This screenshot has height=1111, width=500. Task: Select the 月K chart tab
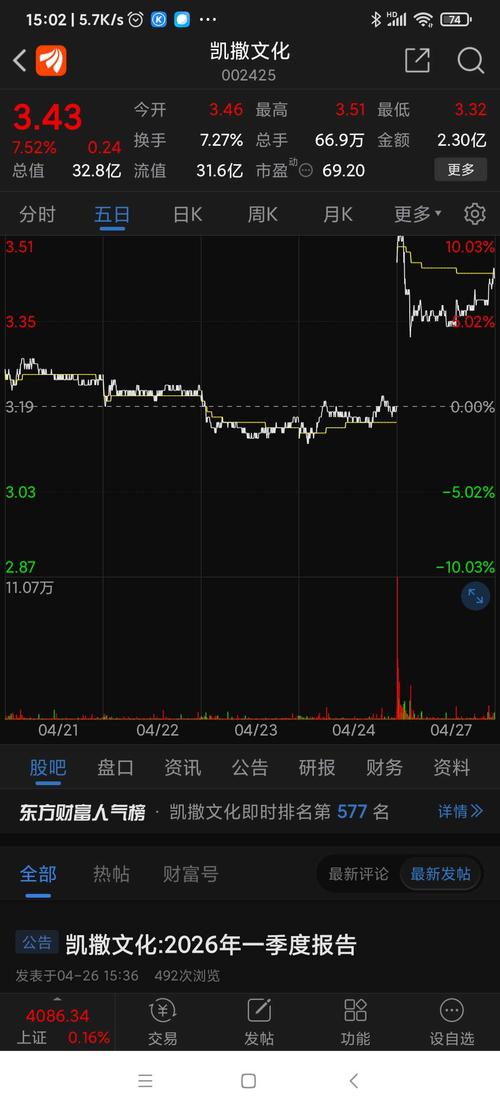point(337,214)
